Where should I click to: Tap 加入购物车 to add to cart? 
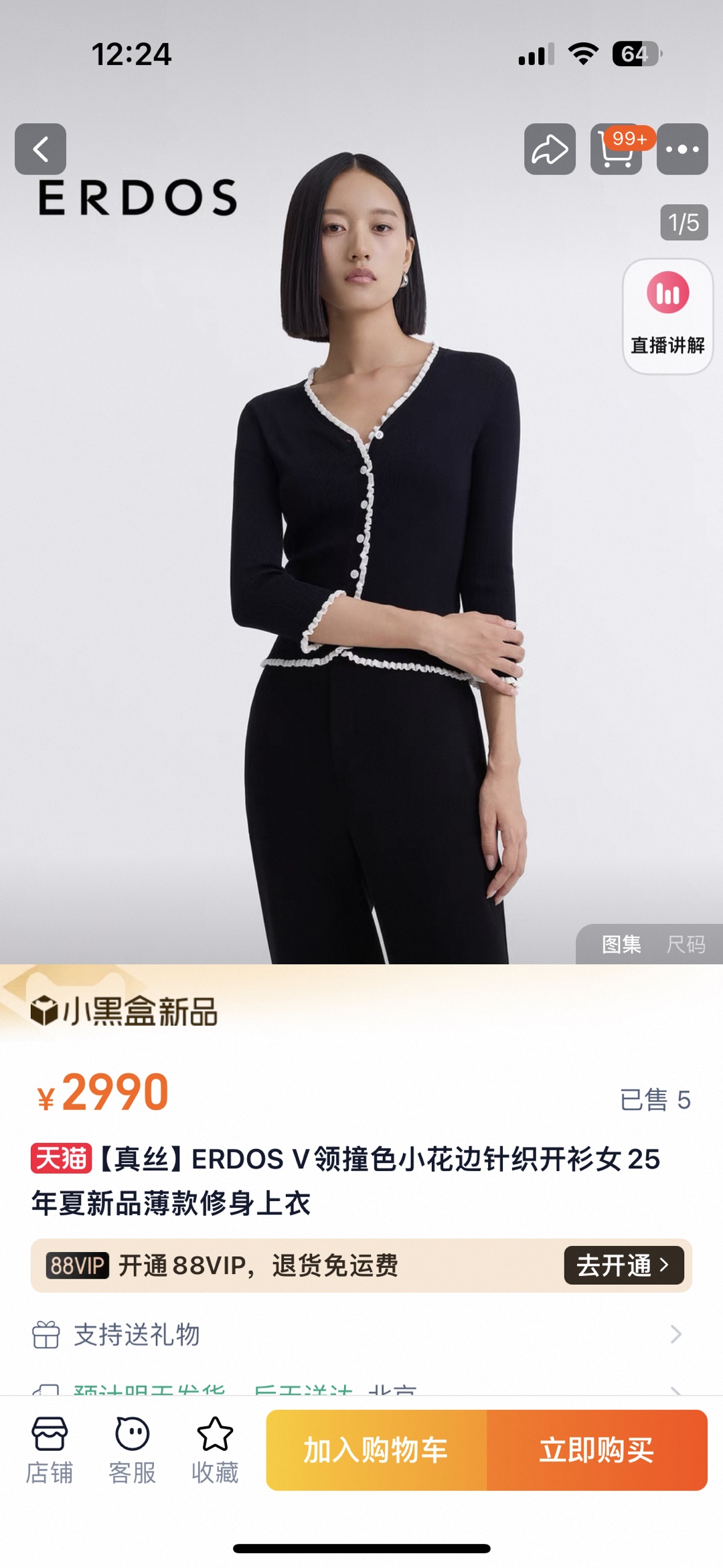click(376, 1450)
